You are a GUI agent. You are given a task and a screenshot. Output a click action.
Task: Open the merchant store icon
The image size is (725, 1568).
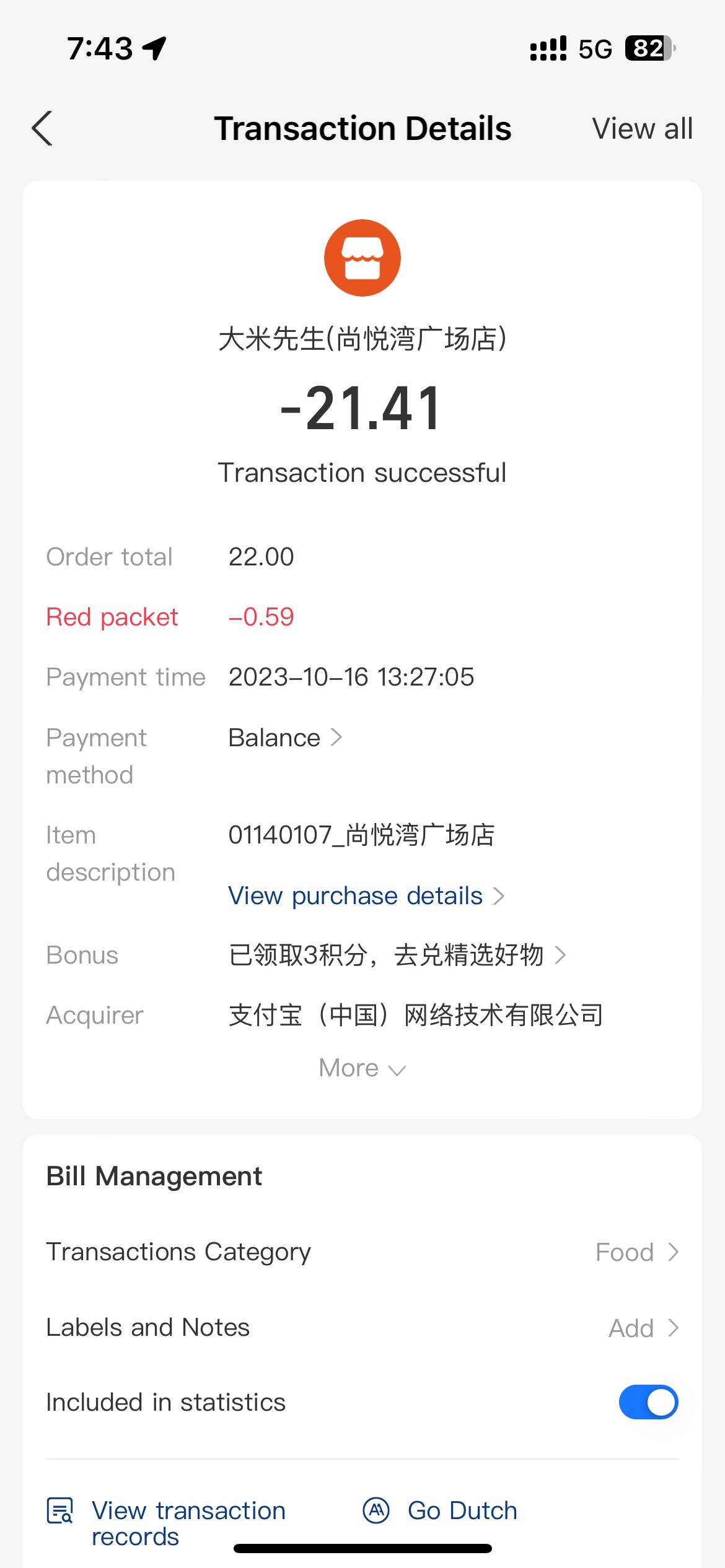click(362, 258)
